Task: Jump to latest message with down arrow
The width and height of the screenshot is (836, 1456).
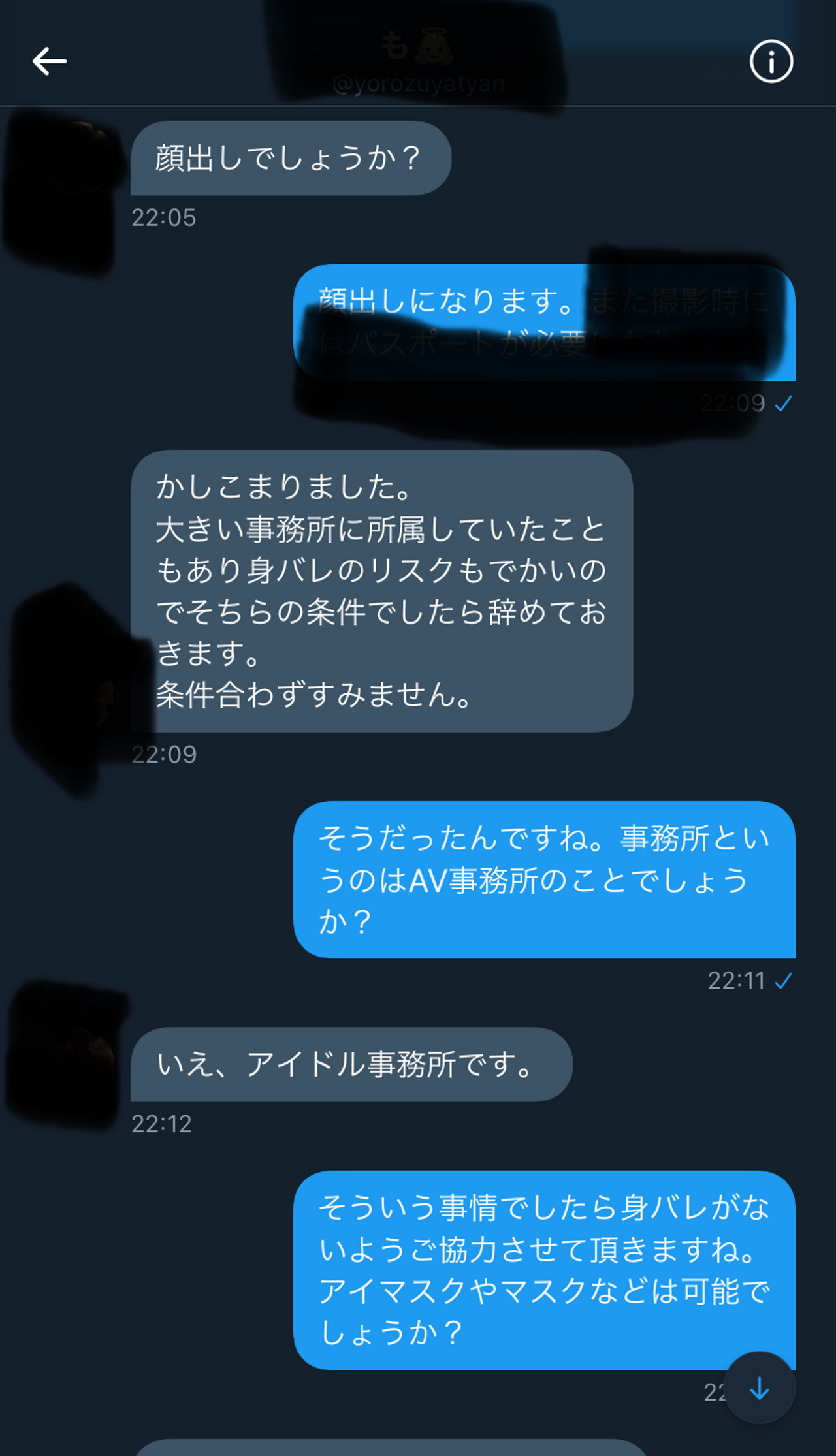Action: click(760, 1387)
